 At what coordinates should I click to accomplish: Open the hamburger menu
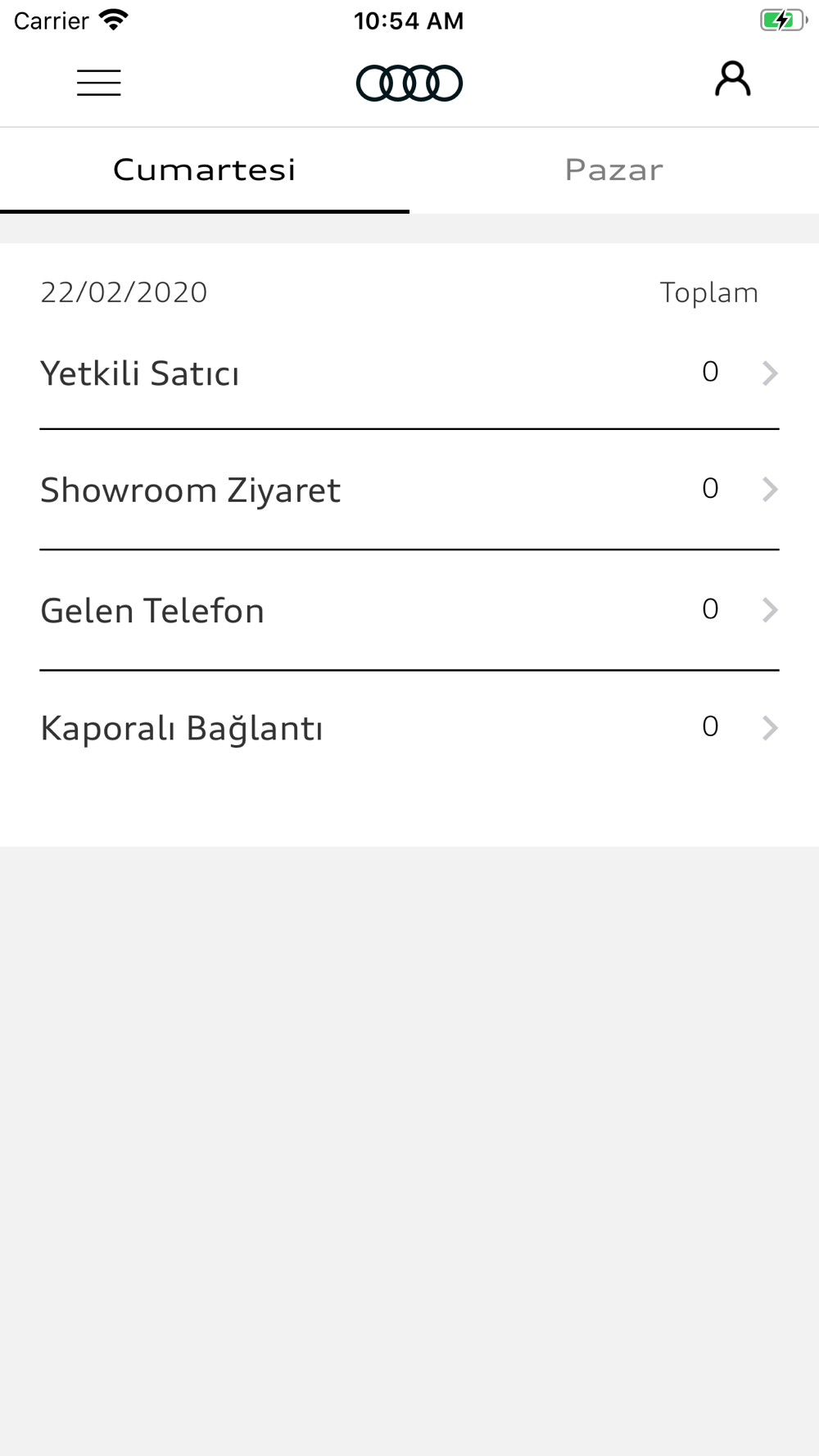[x=99, y=83]
